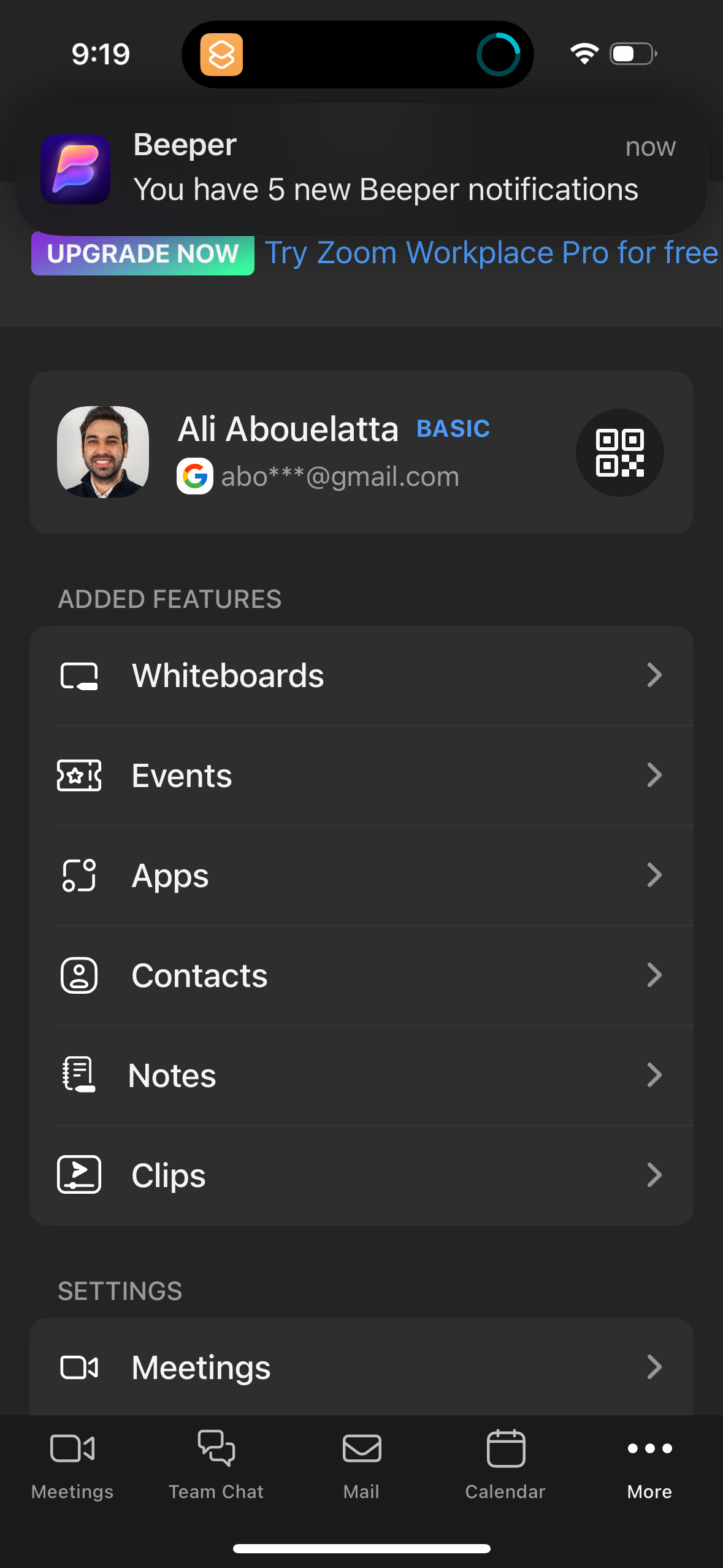Open the QR code scanner icon
The height and width of the screenshot is (1568, 723).
[x=619, y=452]
